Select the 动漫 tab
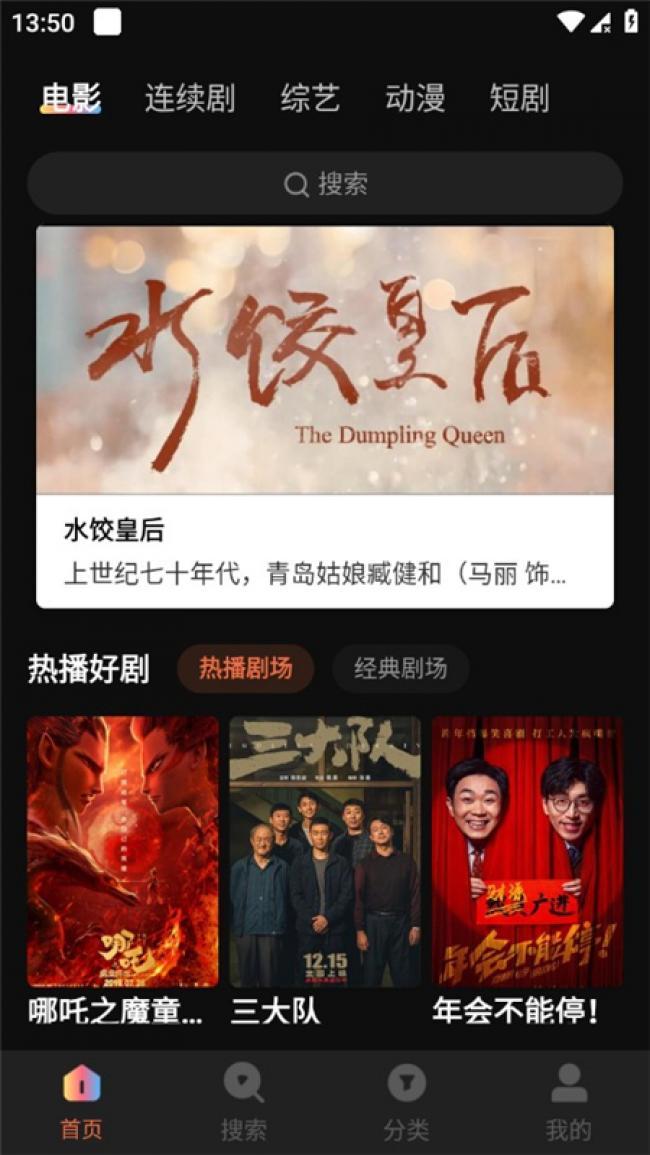The image size is (650, 1155). pos(415,98)
